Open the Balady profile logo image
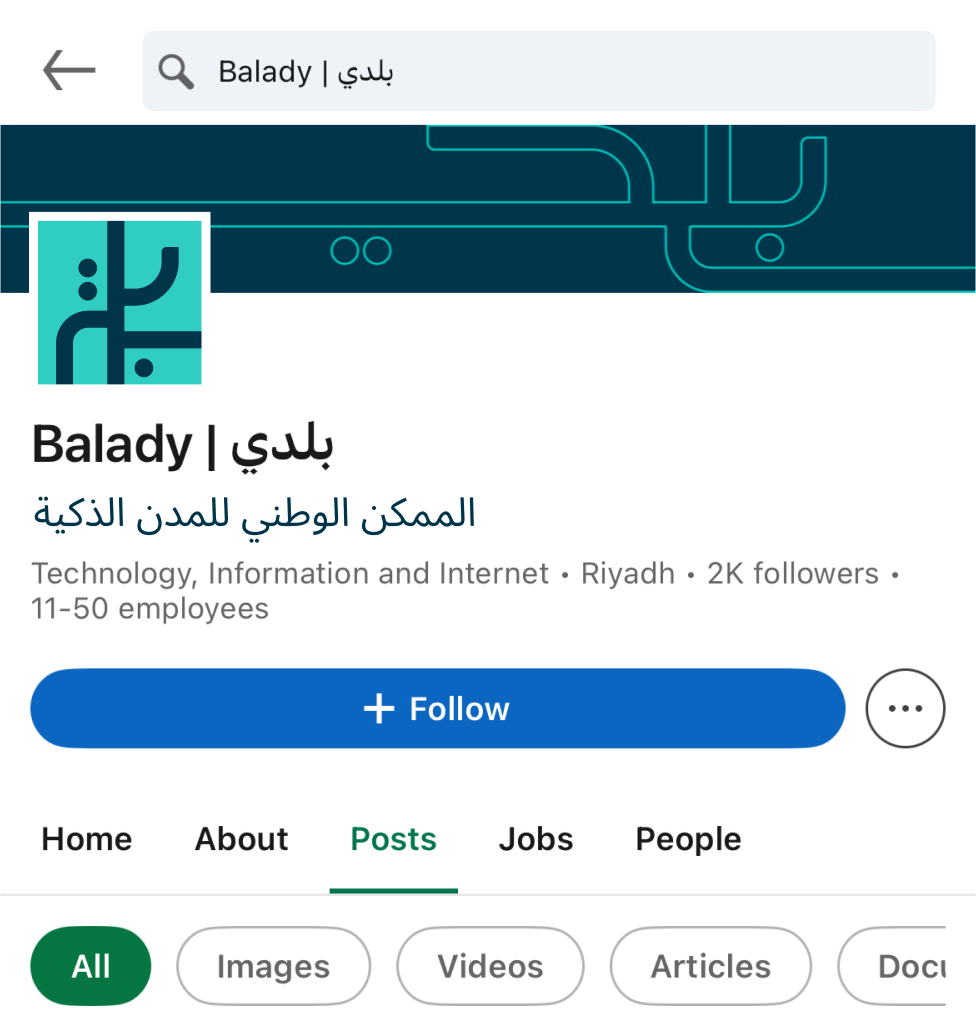Screen dimensions: 976x1009 tap(120, 302)
